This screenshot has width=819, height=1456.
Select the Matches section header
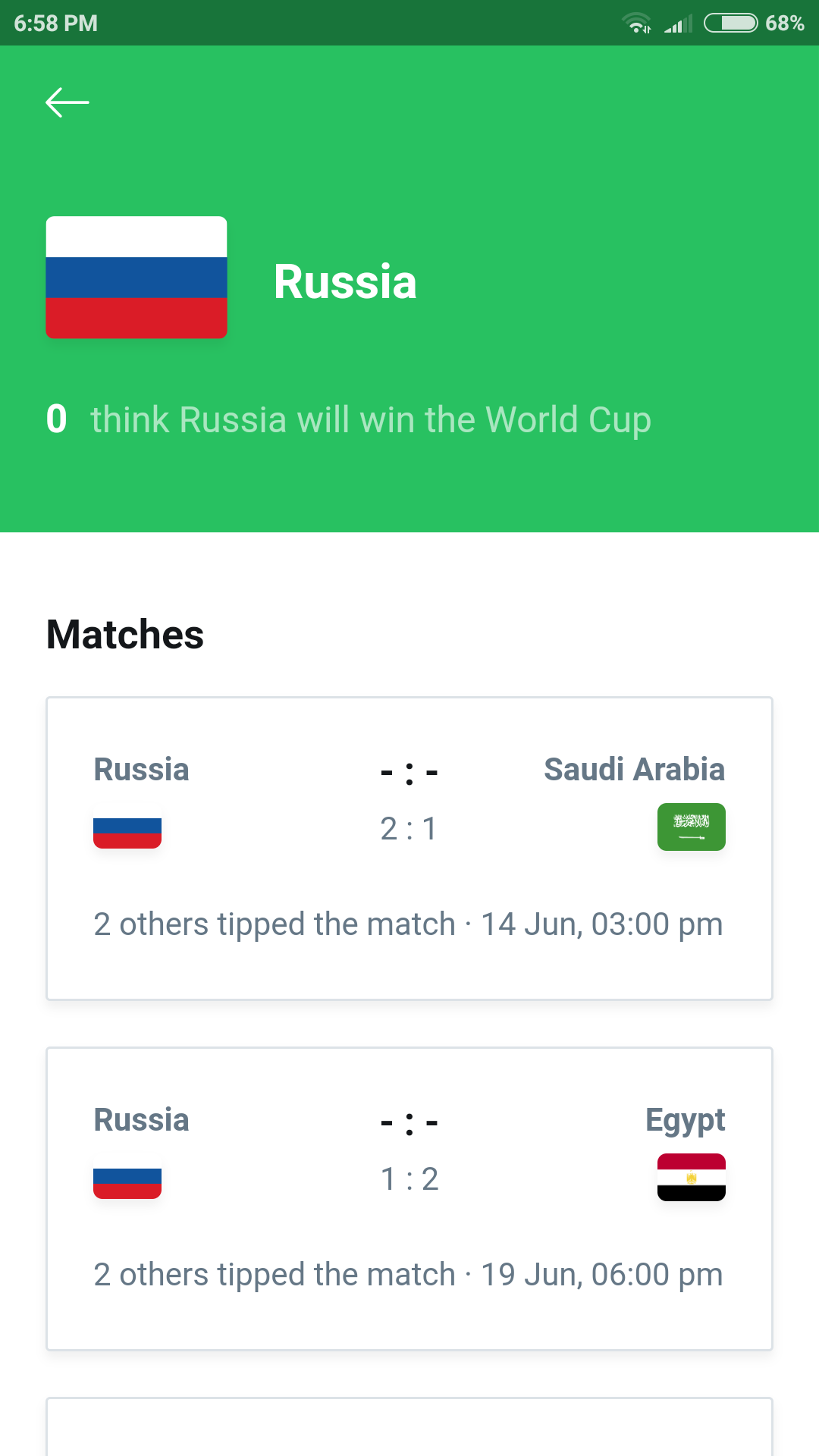[x=124, y=634]
